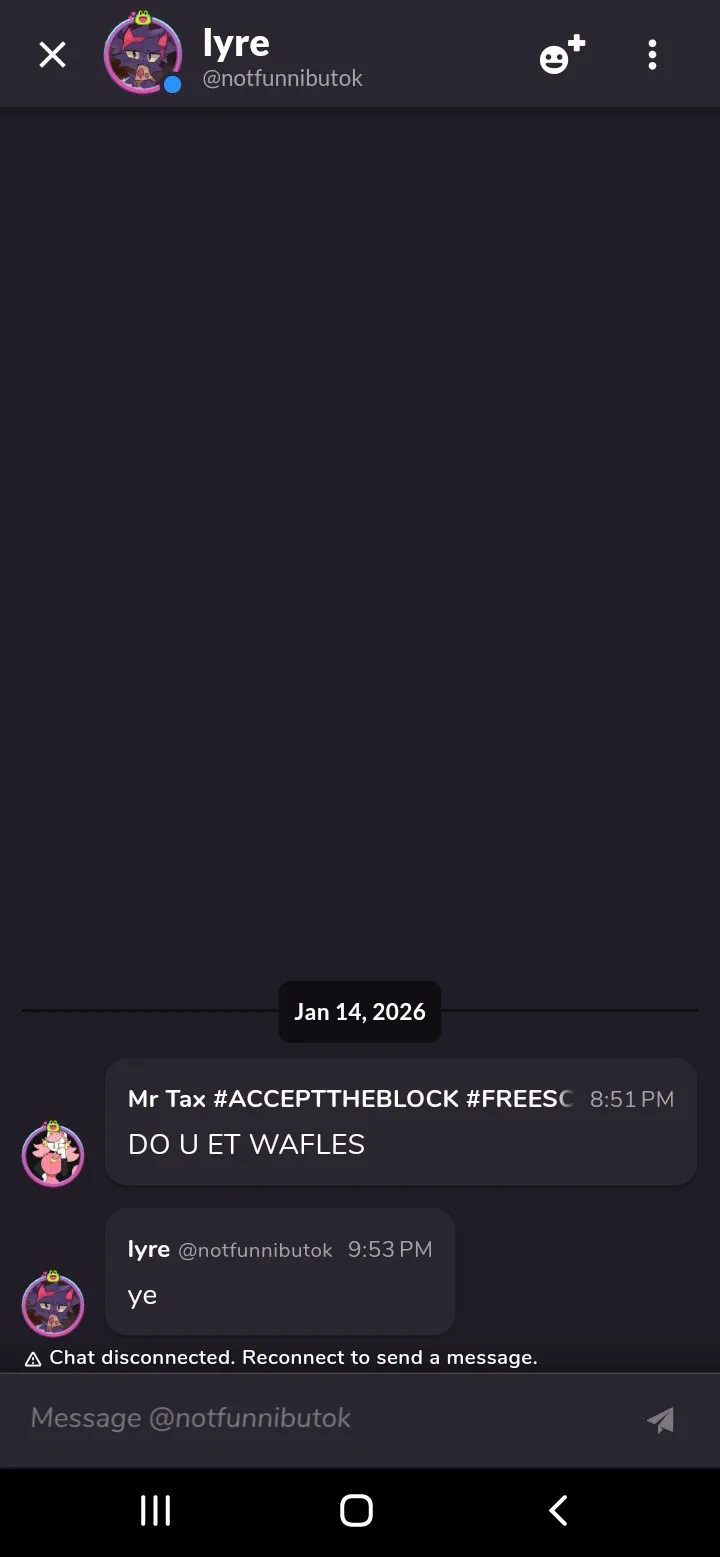Go to the phone home screen
The image size is (720, 1557).
(x=356, y=1510)
